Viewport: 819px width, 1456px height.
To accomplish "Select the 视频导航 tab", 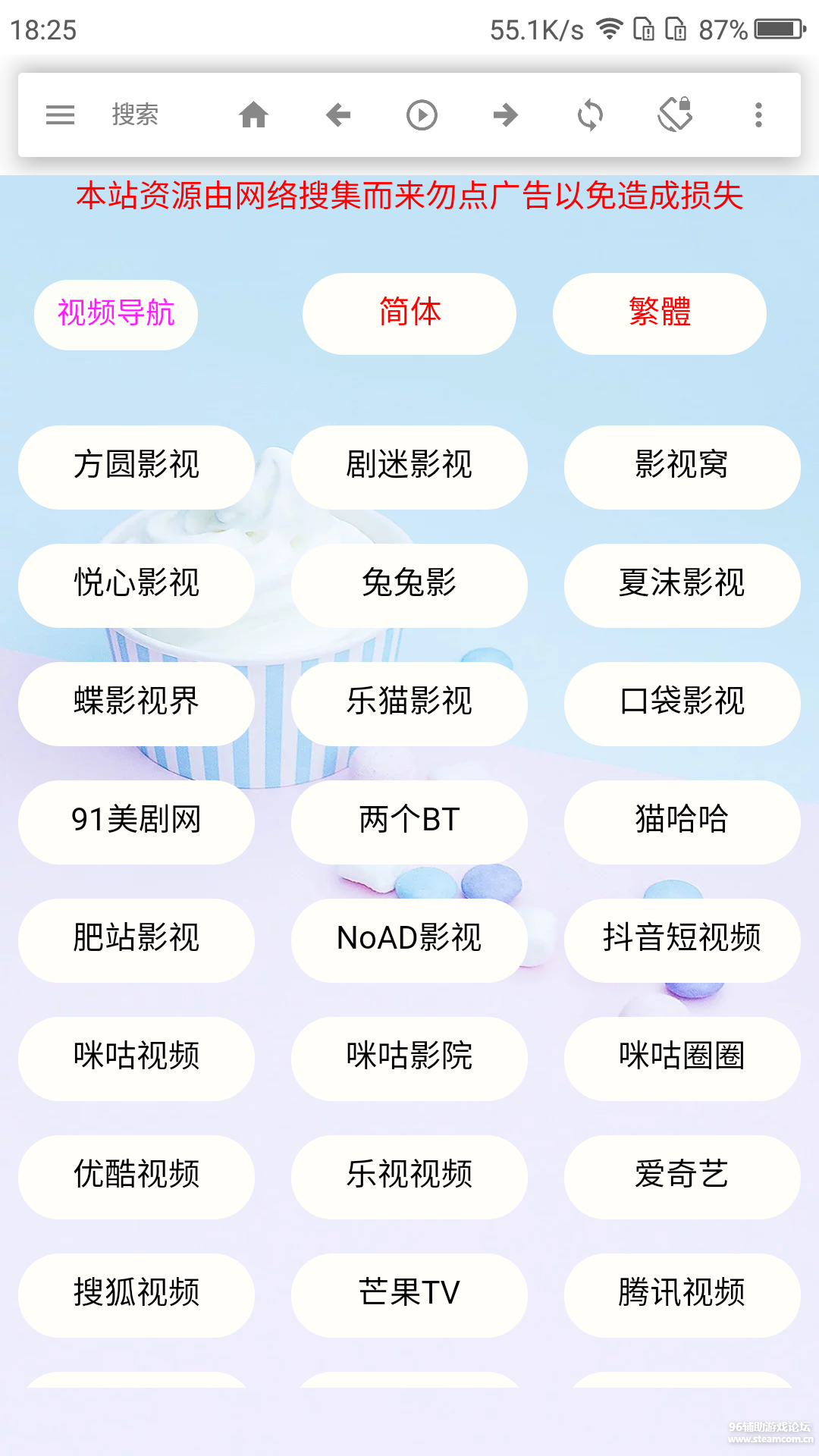I will tap(115, 313).
